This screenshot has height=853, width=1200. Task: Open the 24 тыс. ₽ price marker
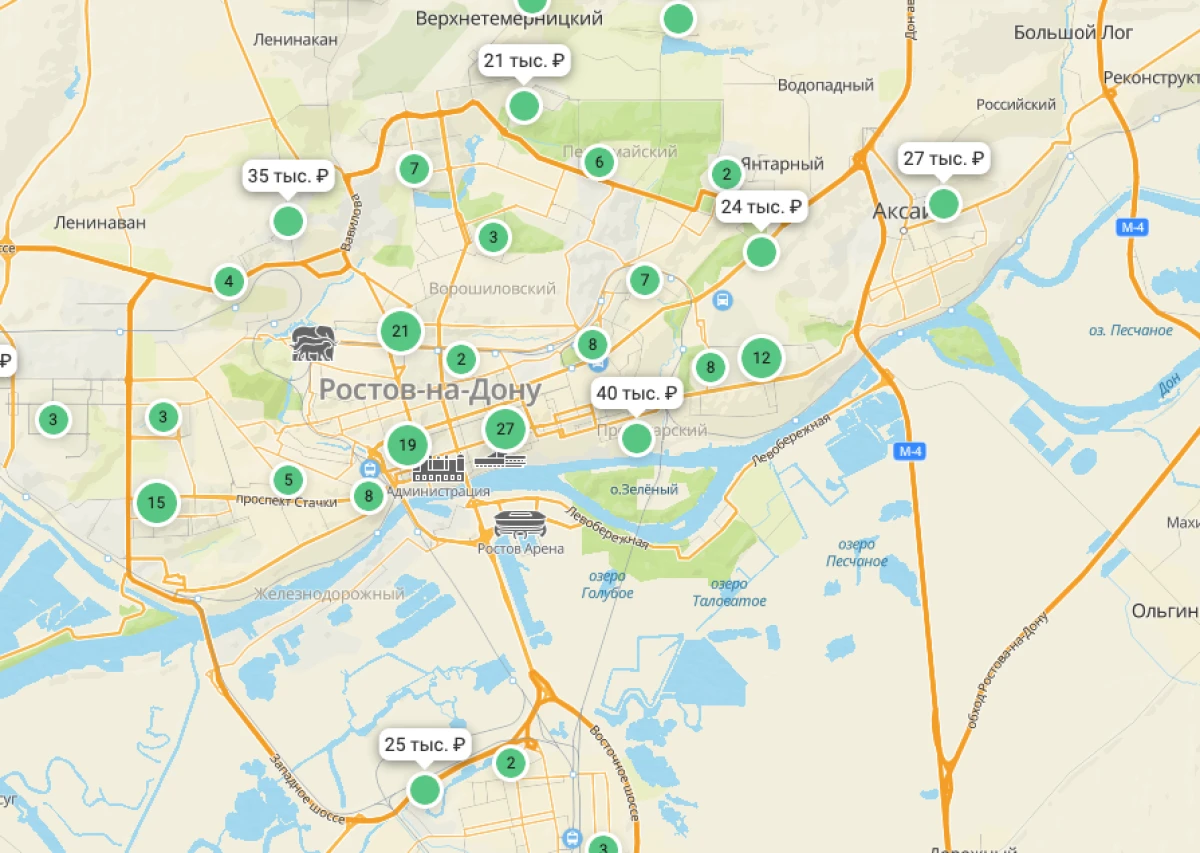761,208
